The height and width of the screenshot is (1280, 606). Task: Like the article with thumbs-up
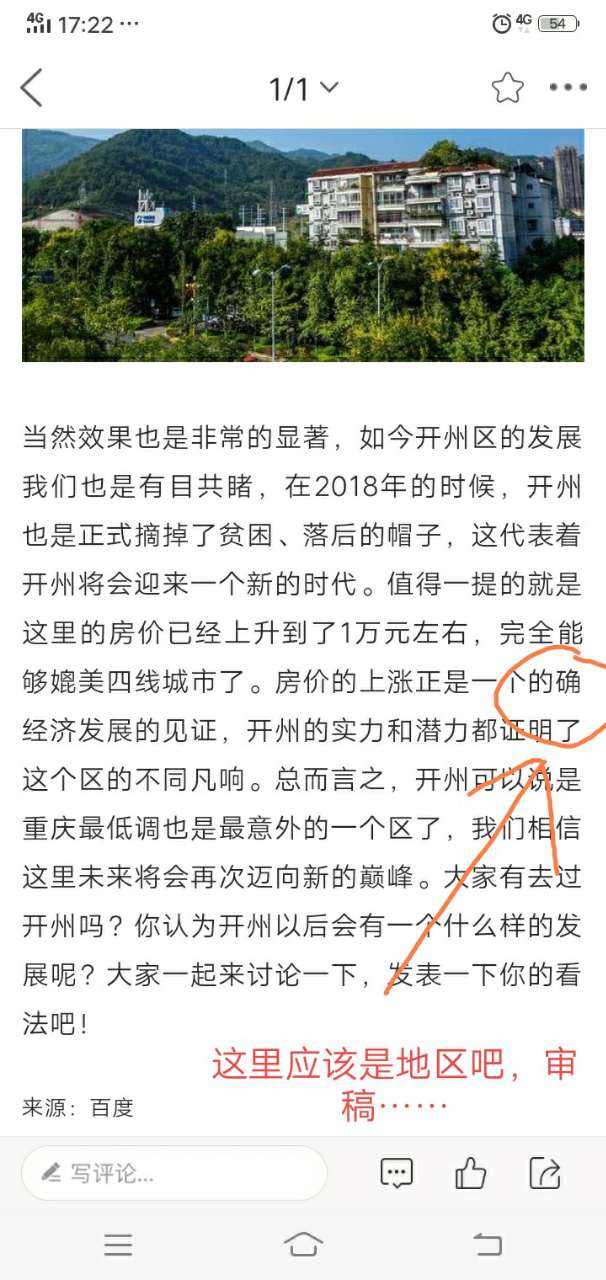coord(470,1172)
